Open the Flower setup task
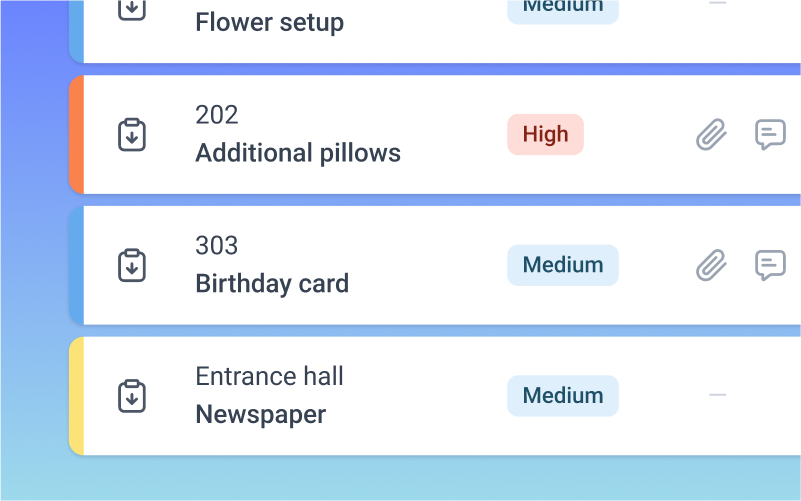801x501 pixels. tap(270, 22)
